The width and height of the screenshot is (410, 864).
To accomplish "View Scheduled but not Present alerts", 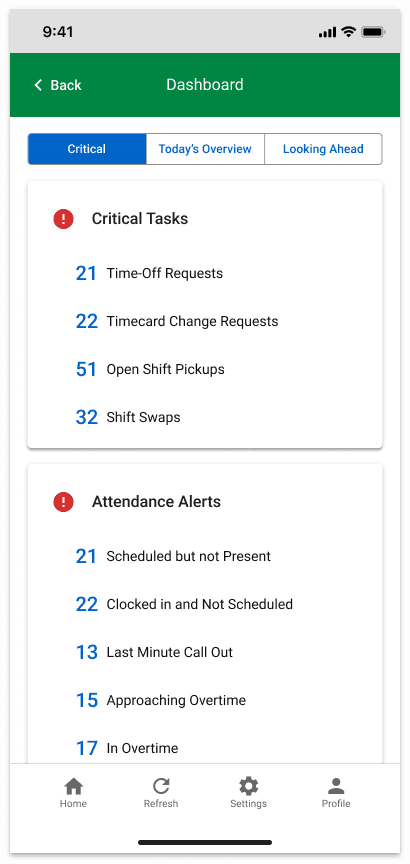I will click(x=204, y=557).
